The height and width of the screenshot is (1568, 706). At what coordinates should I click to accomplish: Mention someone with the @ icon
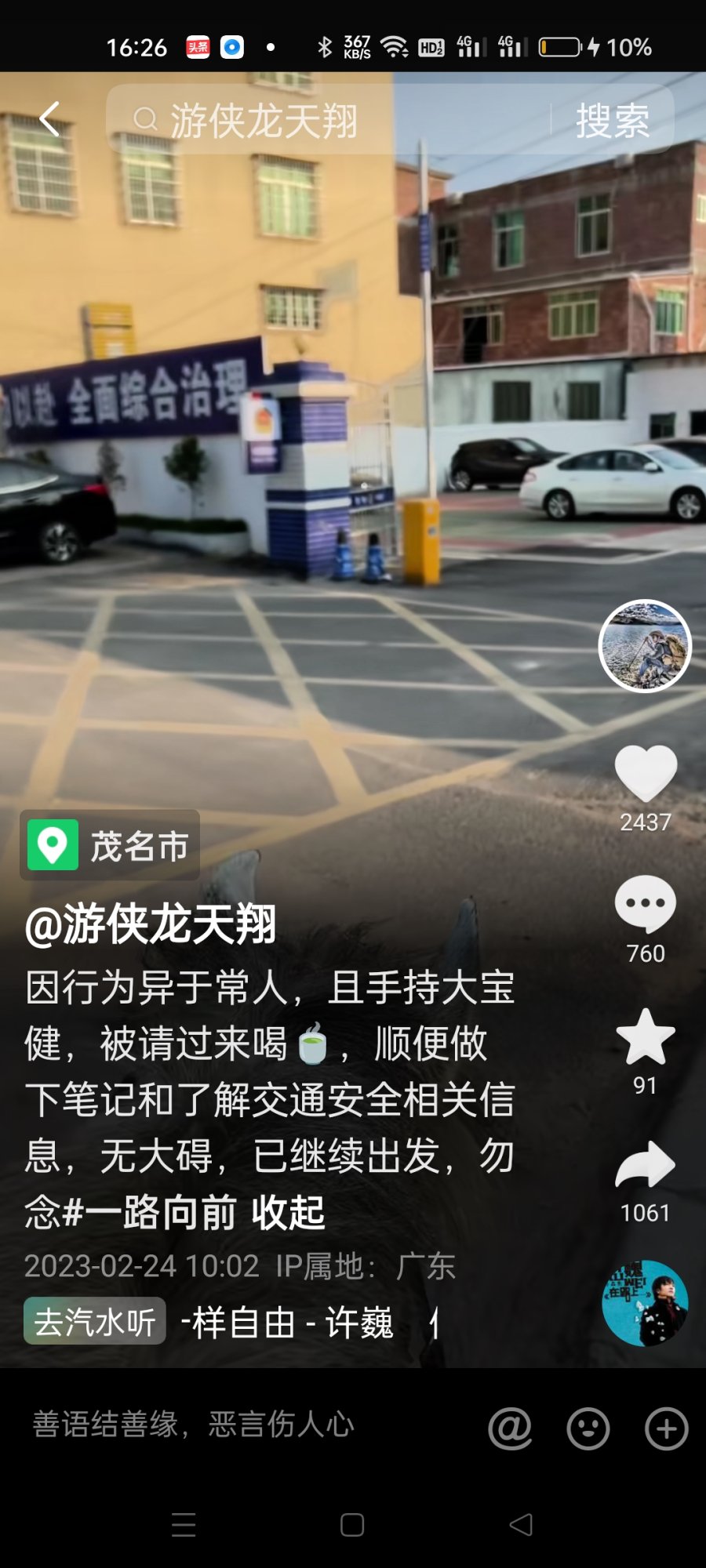510,1428
